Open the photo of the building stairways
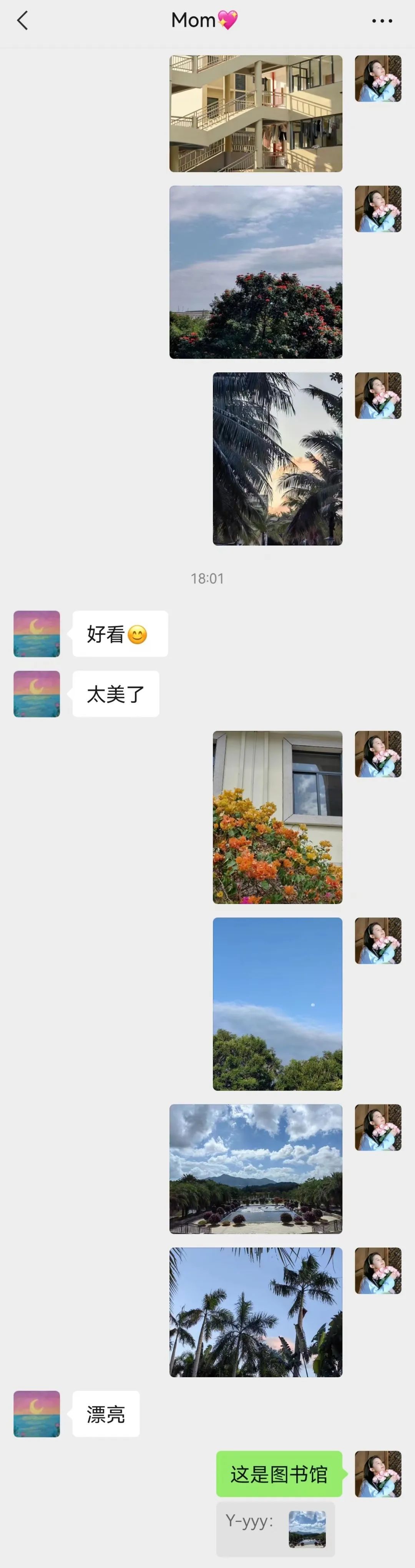Viewport: 415px width, 1568px height. (255, 114)
